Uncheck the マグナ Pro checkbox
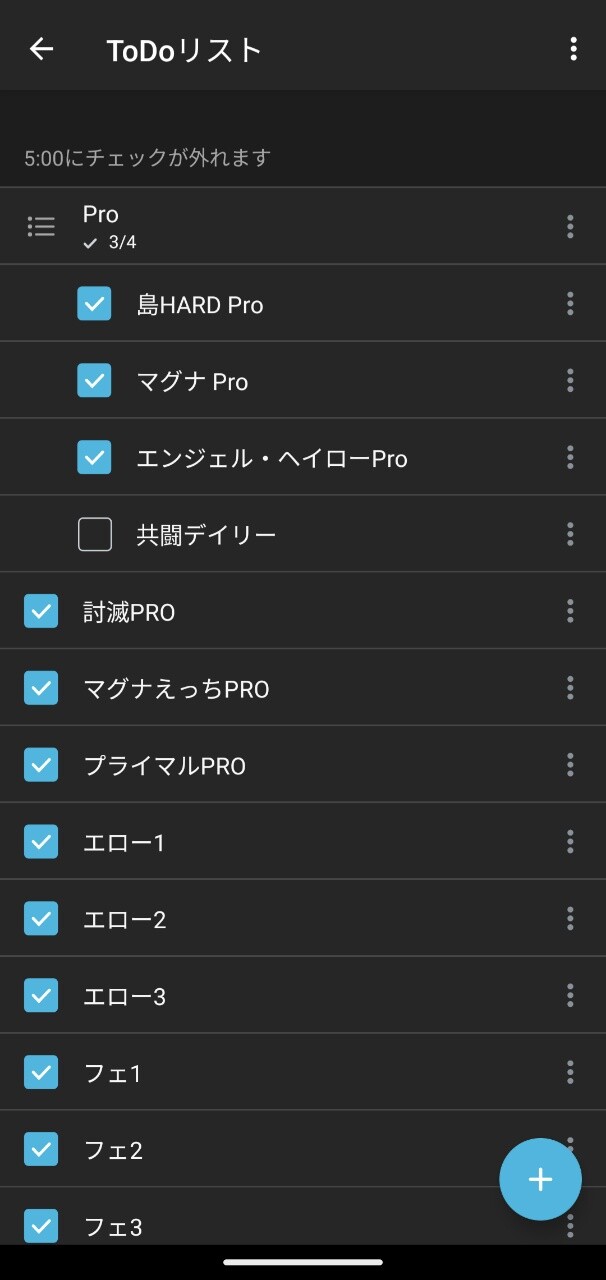 point(94,381)
